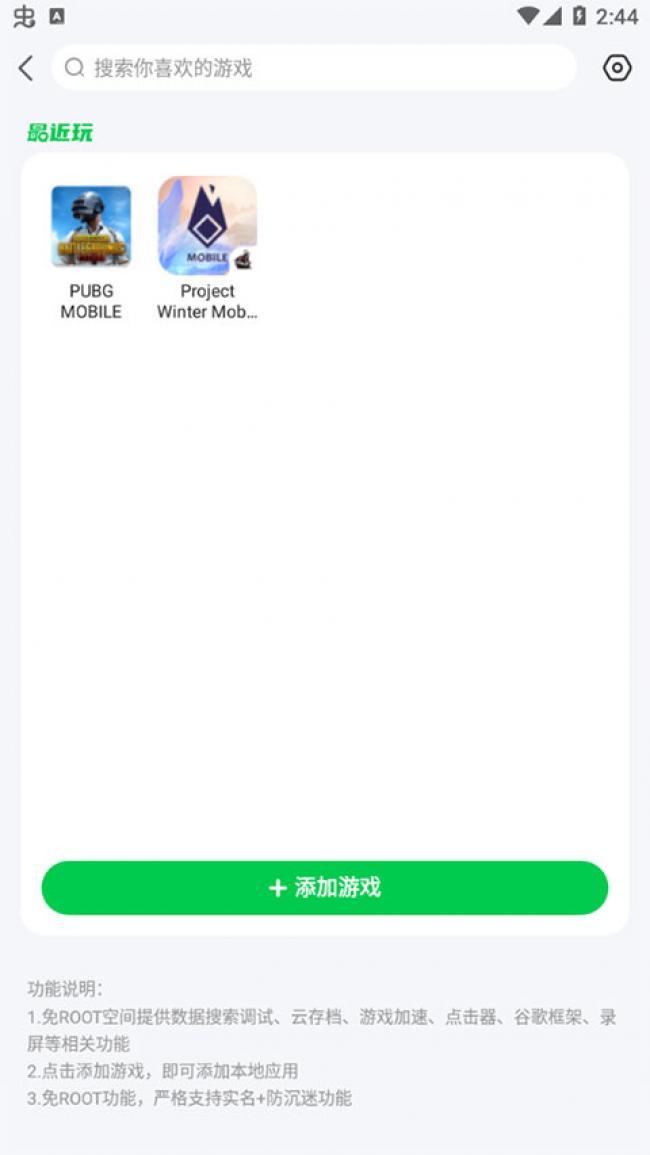Open Project Winter Mobile game
Viewport: 650px width, 1155px height.
pos(207,226)
